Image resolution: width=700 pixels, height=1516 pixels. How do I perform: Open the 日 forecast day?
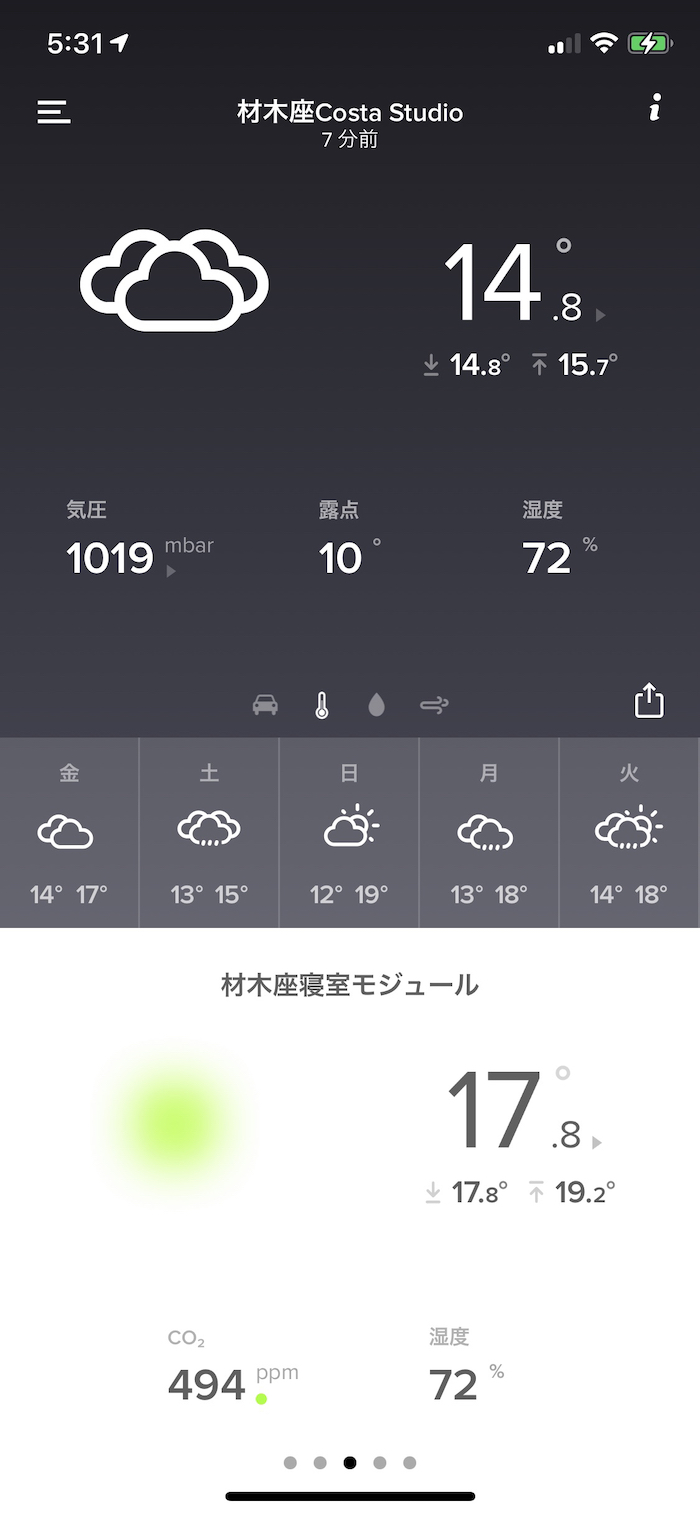tap(349, 832)
